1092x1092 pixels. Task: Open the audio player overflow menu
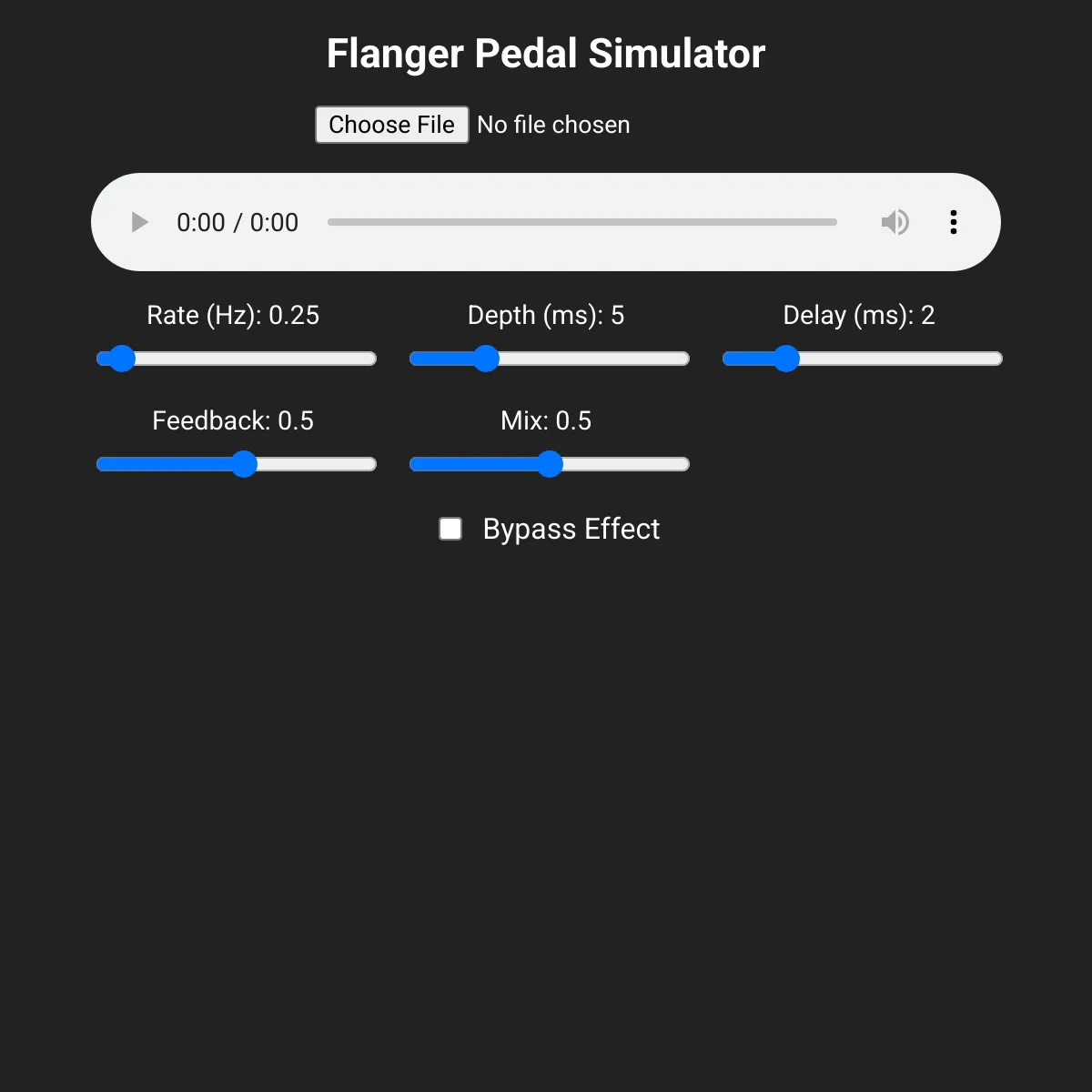click(954, 222)
